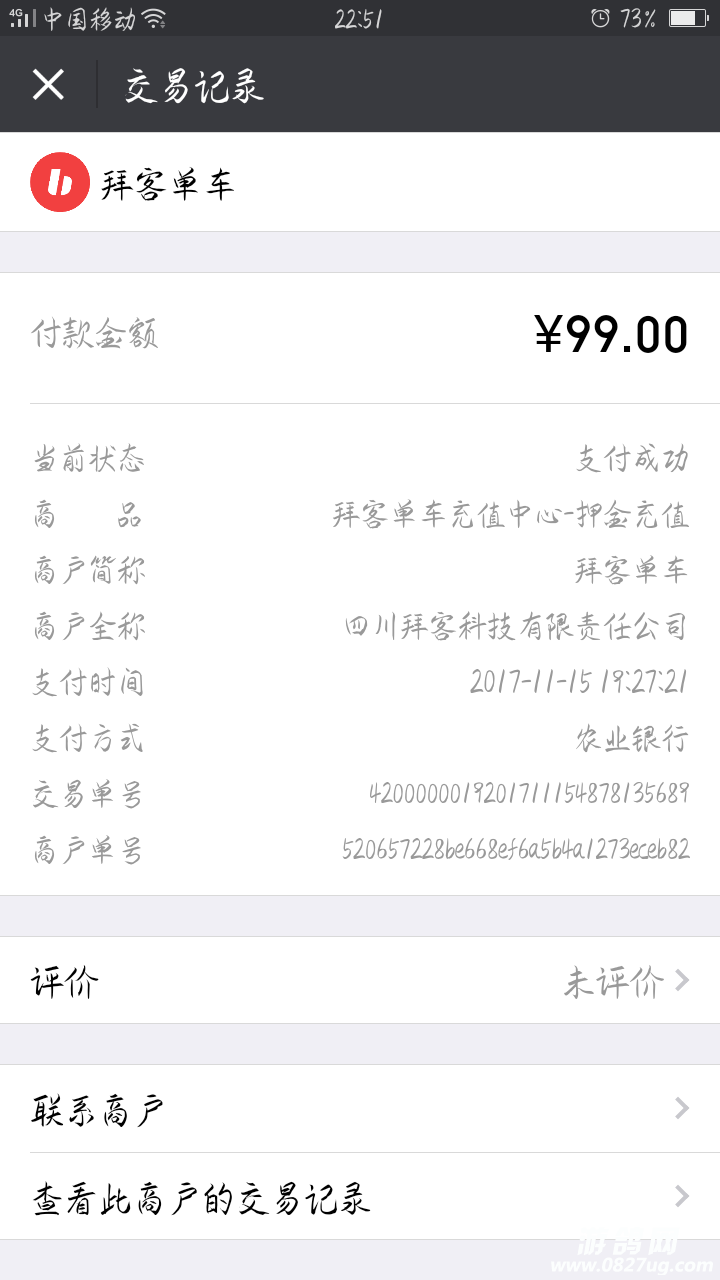Open the 评价 row to rate
720x1280 pixels.
tap(360, 981)
